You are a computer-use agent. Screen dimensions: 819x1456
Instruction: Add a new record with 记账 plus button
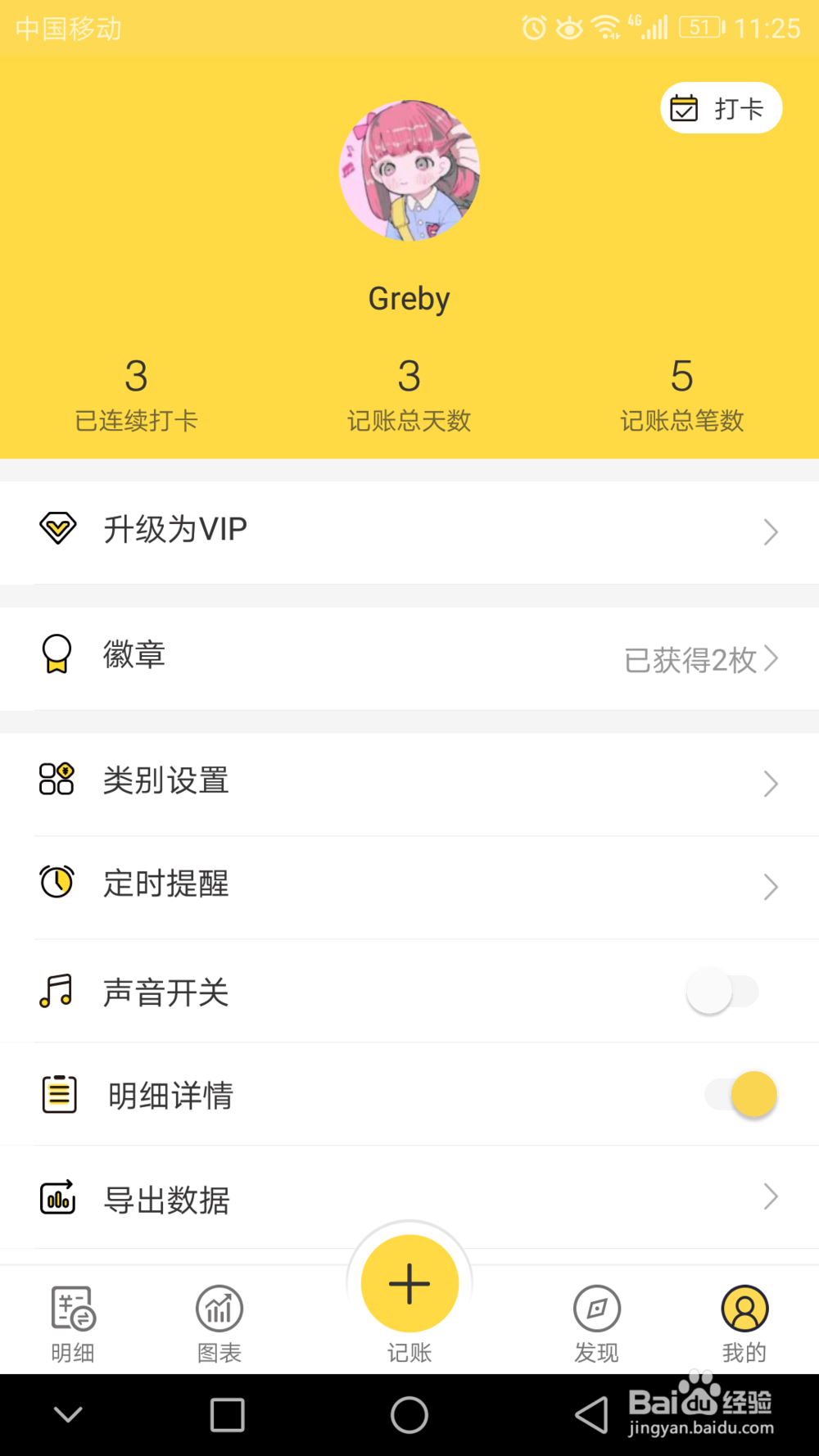point(409,1284)
